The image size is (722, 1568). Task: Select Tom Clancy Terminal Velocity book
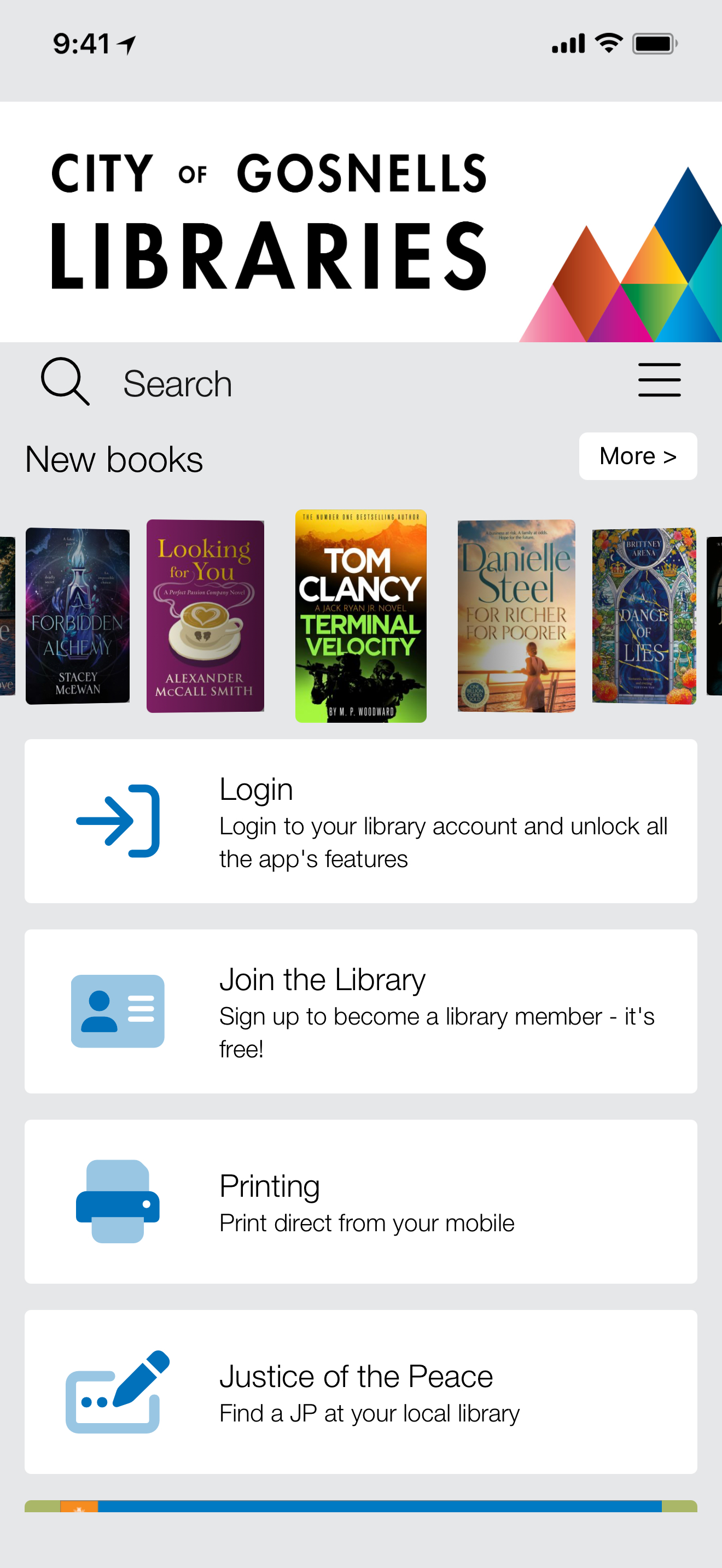coord(360,616)
